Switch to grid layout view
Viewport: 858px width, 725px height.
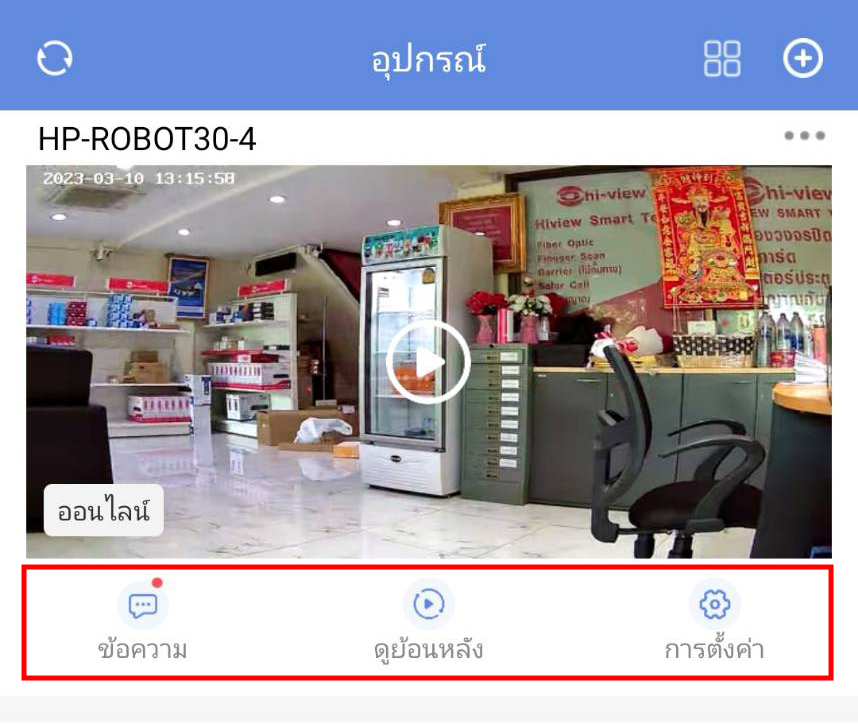click(722, 59)
